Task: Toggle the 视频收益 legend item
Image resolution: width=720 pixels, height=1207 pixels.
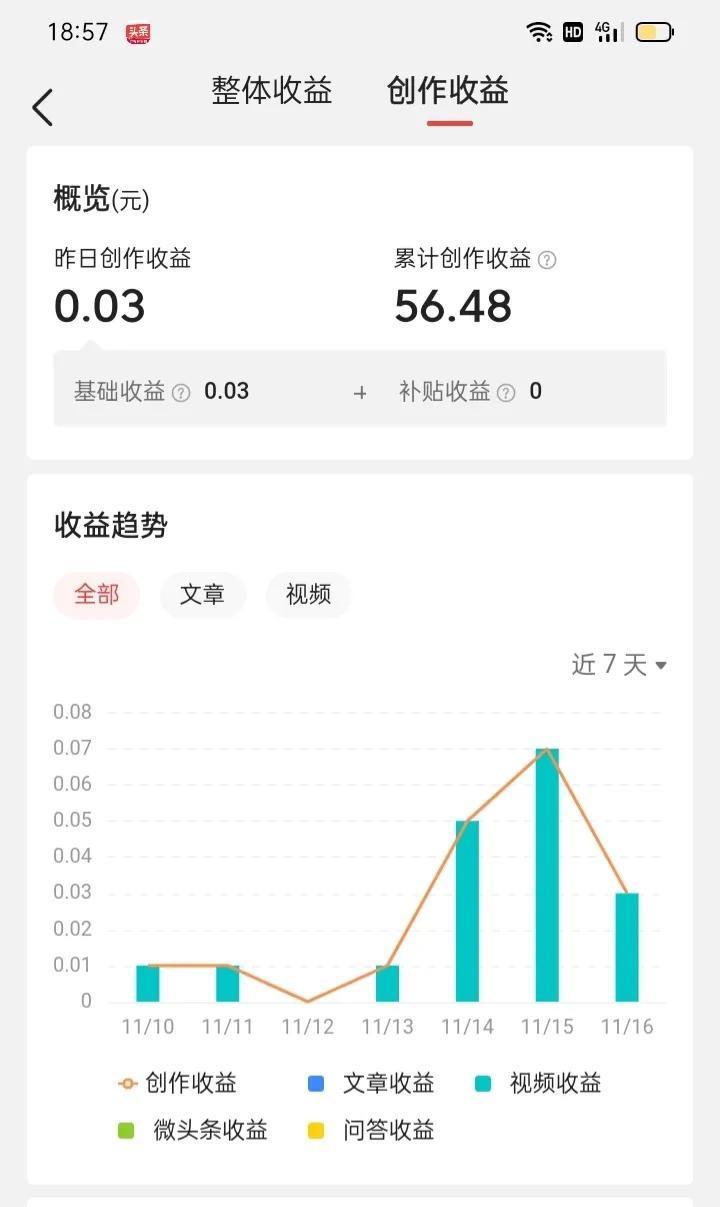Action: click(538, 1083)
